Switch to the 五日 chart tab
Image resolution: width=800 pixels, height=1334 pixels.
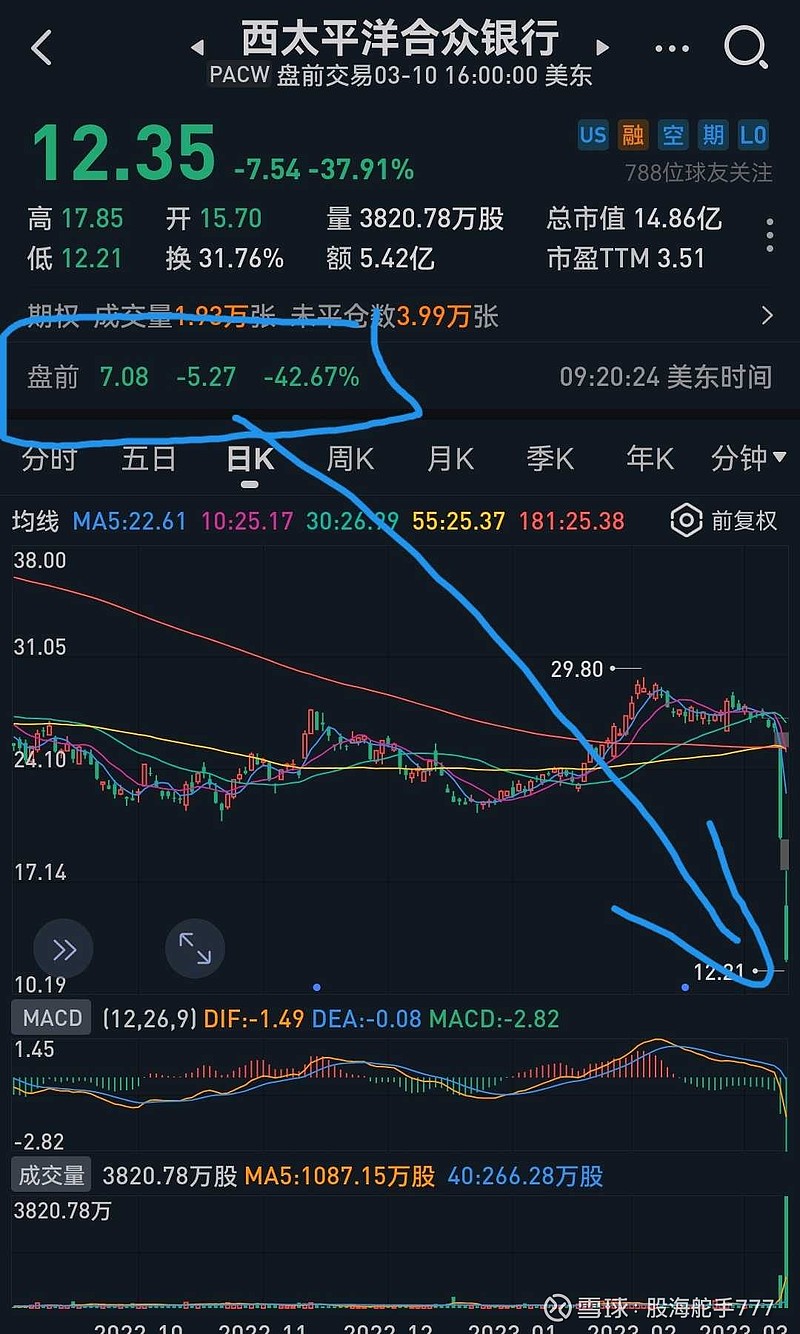point(149,459)
